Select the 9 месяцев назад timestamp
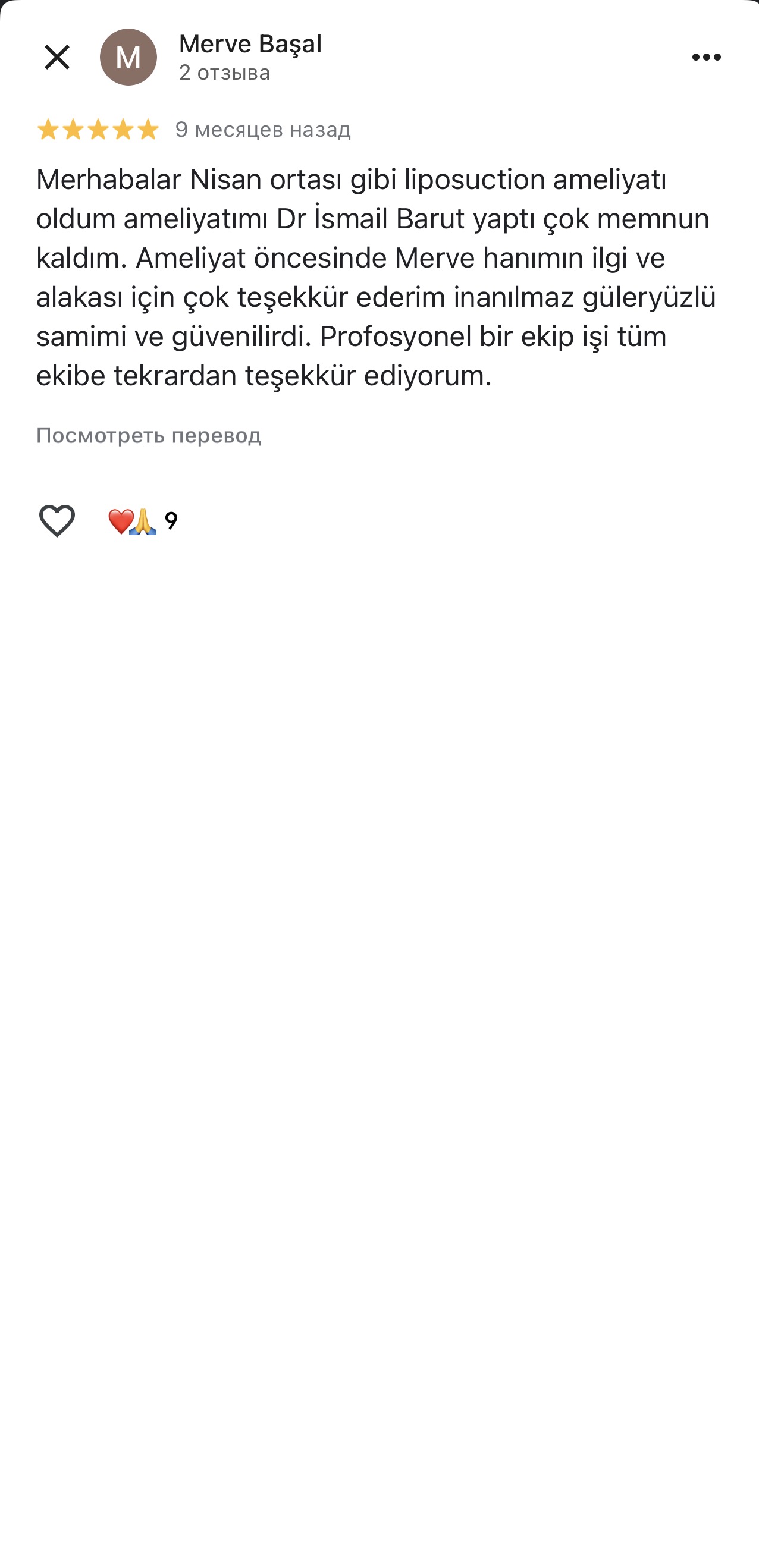Image resolution: width=759 pixels, height=1568 pixels. 262,129
